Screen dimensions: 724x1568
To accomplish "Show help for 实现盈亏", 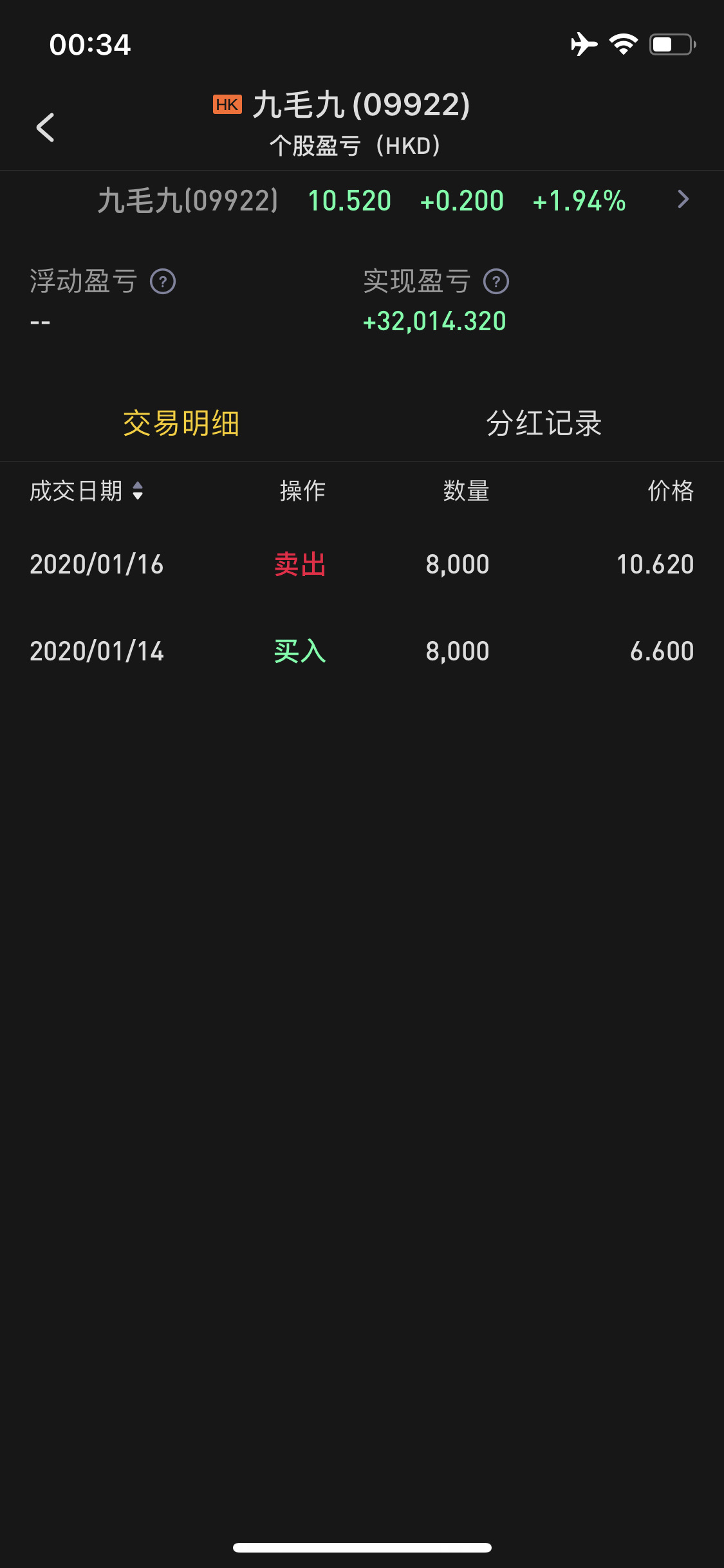I will click(496, 282).
